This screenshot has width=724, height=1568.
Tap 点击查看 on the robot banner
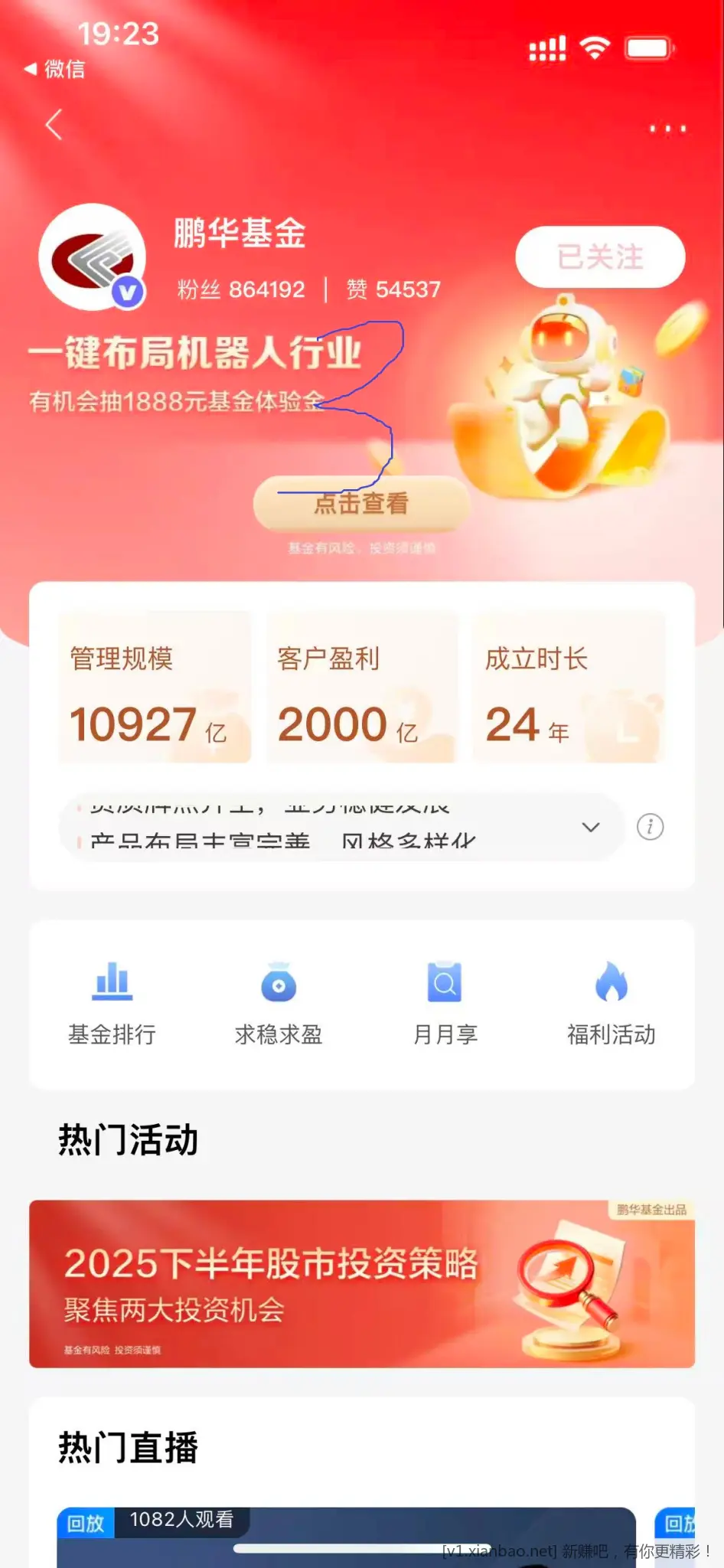coord(361,504)
